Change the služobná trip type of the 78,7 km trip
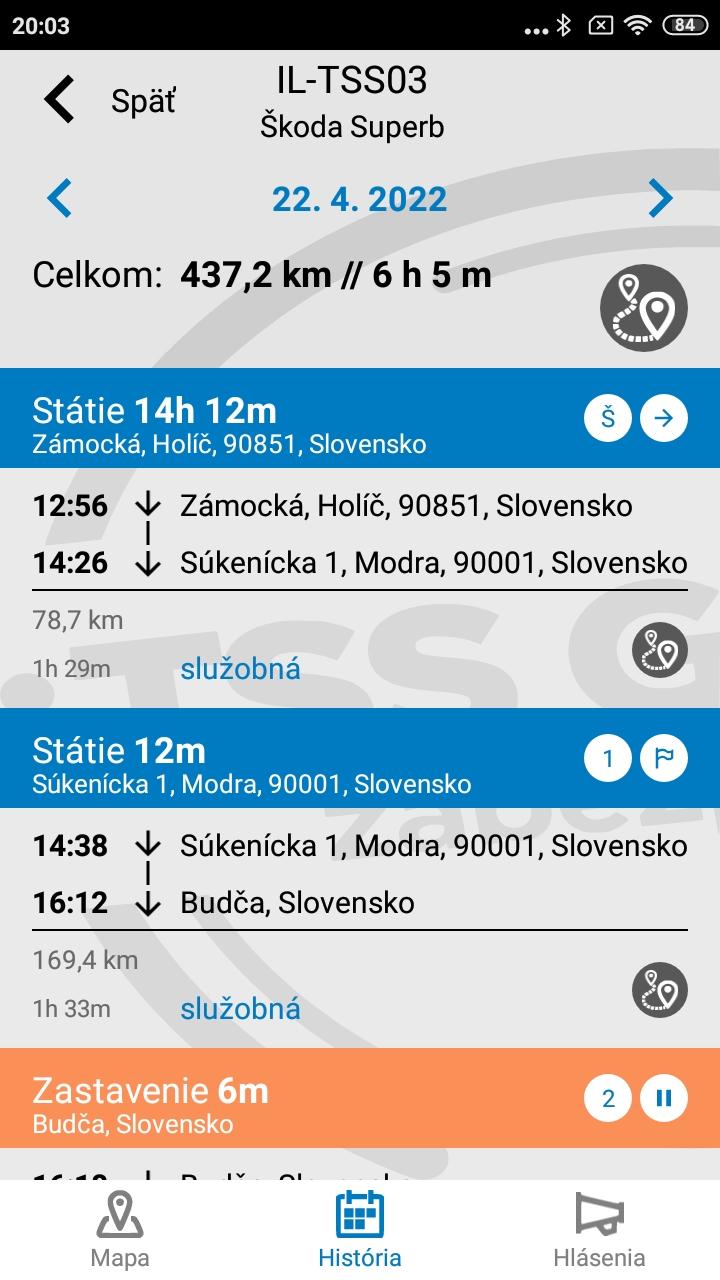 [240, 669]
